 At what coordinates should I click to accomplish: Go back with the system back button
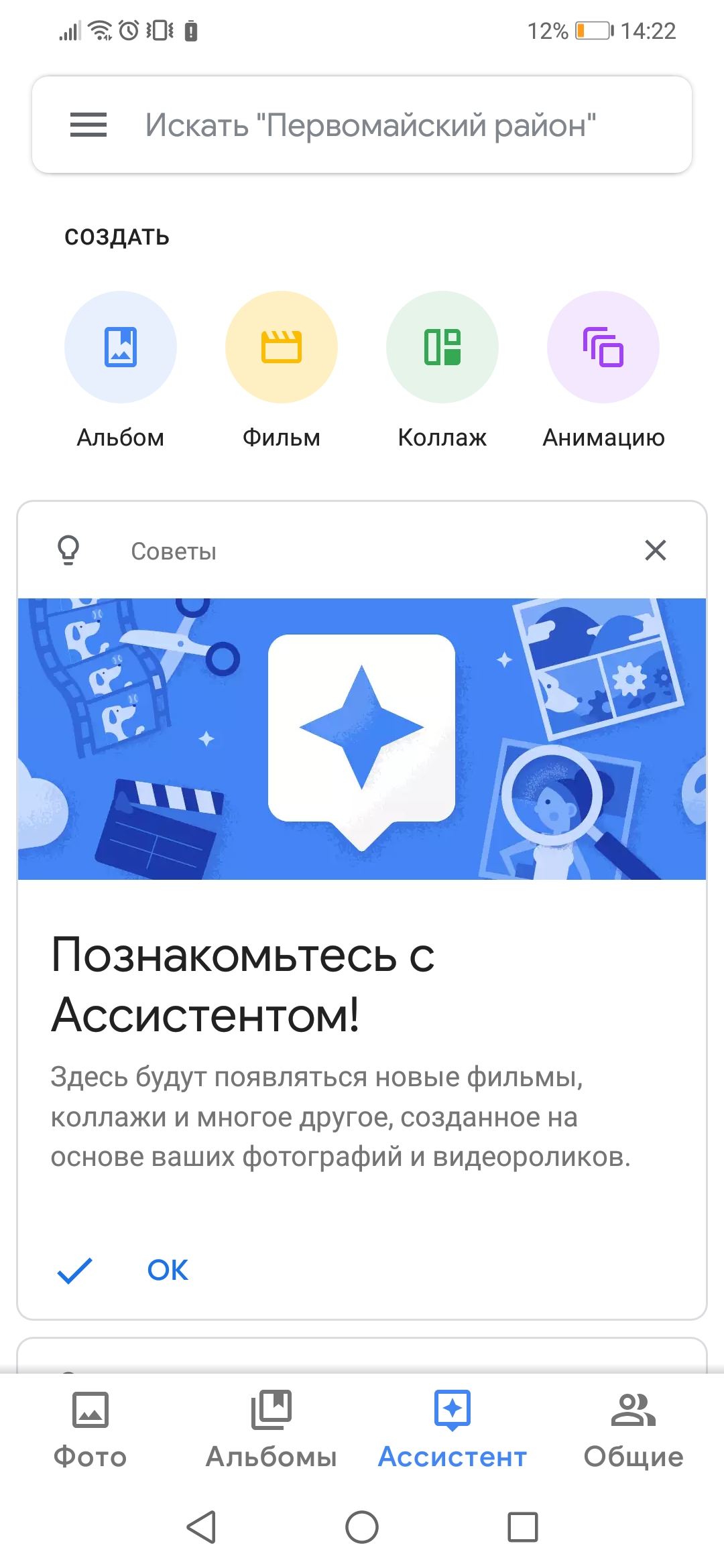point(201,1527)
